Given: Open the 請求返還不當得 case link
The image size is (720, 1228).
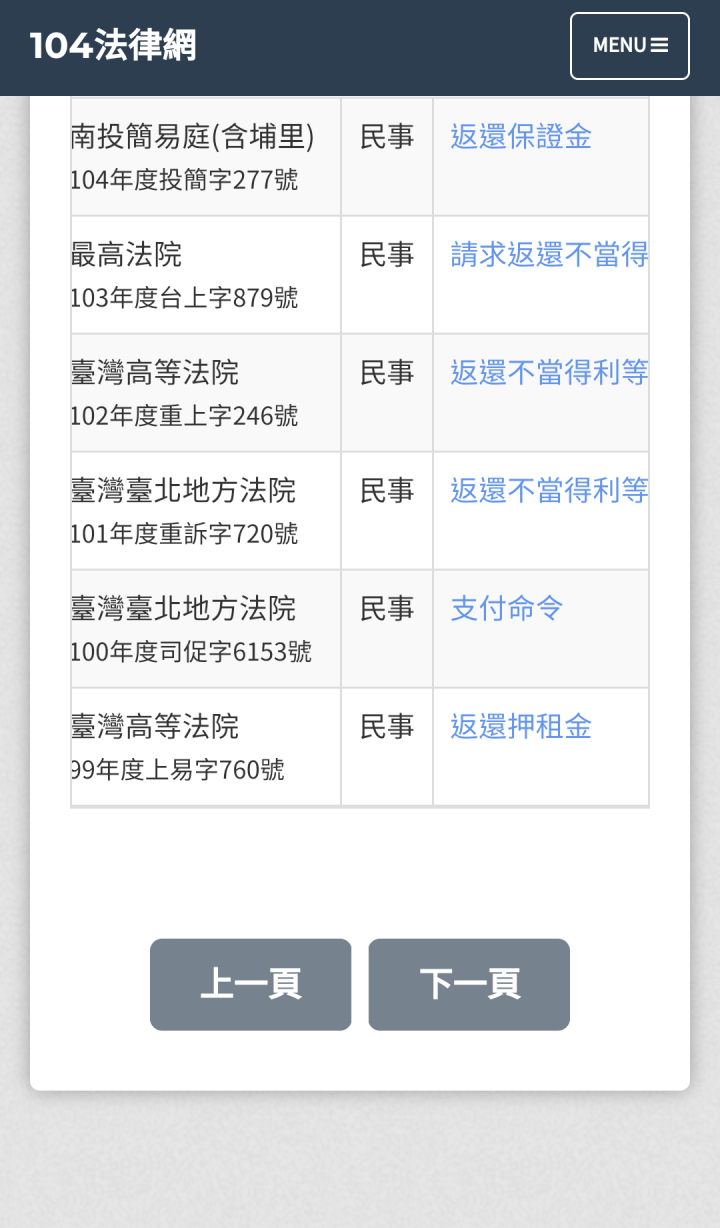Looking at the screenshot, I should tap(549, 255).
